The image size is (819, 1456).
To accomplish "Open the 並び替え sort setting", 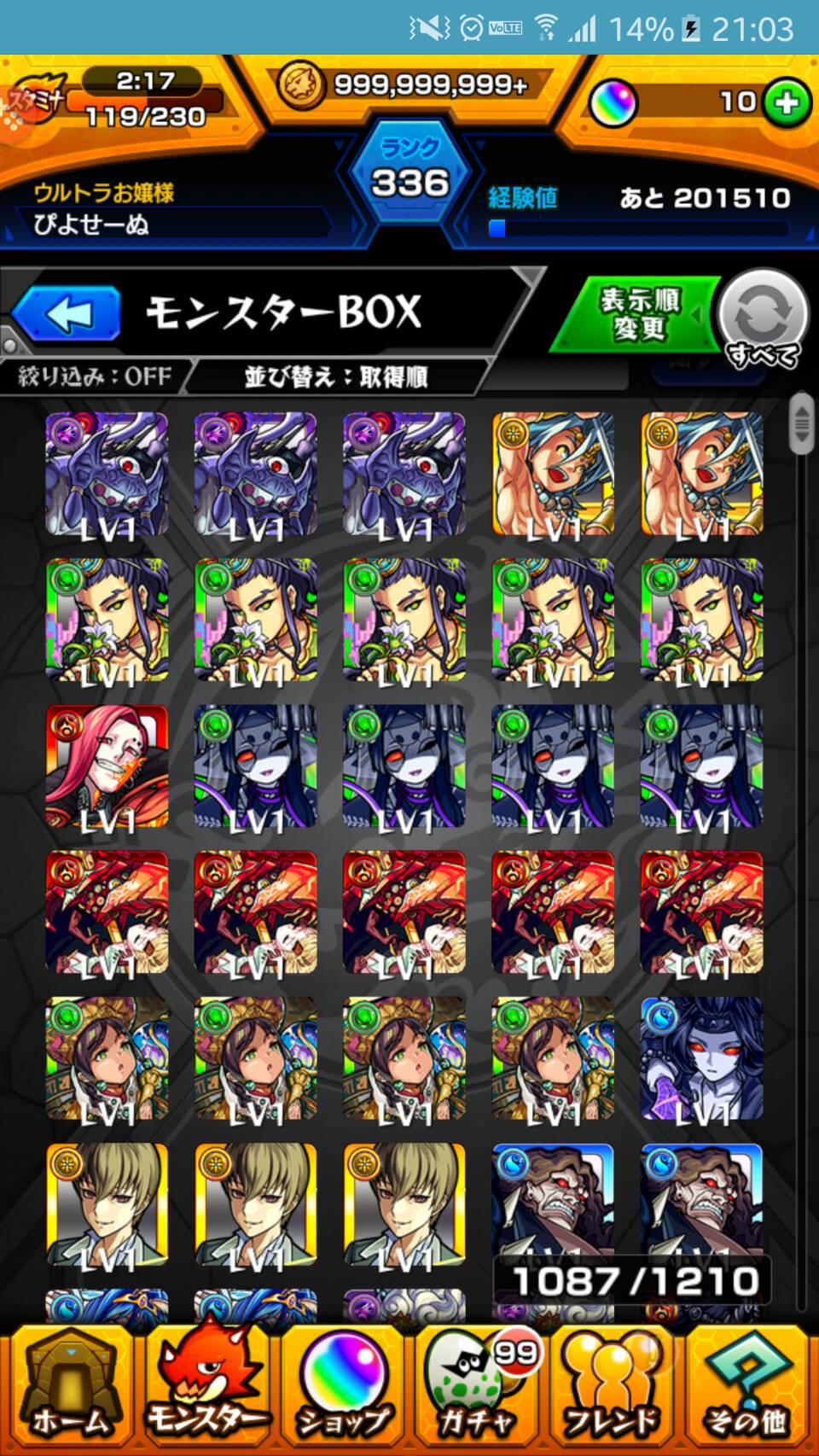I will (x=336, y=376).
